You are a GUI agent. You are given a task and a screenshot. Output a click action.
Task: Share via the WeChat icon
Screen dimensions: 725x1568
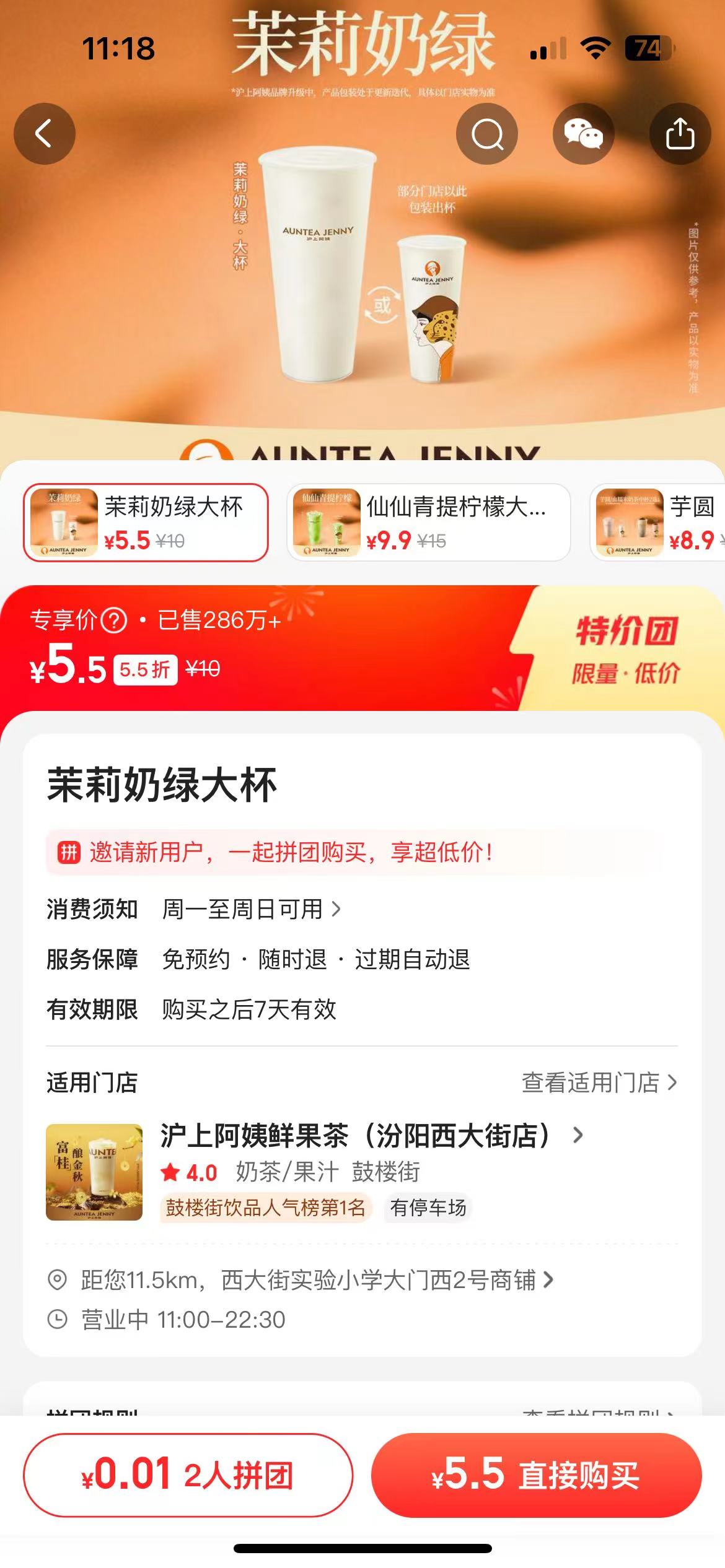(583, 134)
